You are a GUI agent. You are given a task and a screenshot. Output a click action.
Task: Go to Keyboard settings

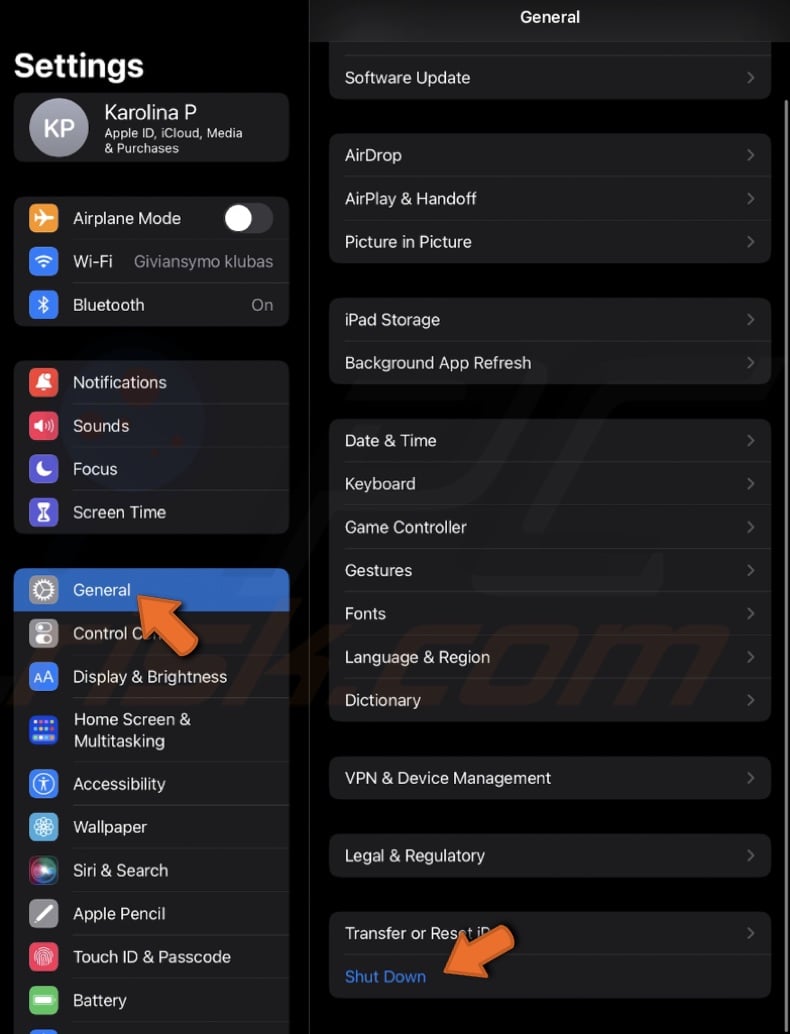point(549,484)
